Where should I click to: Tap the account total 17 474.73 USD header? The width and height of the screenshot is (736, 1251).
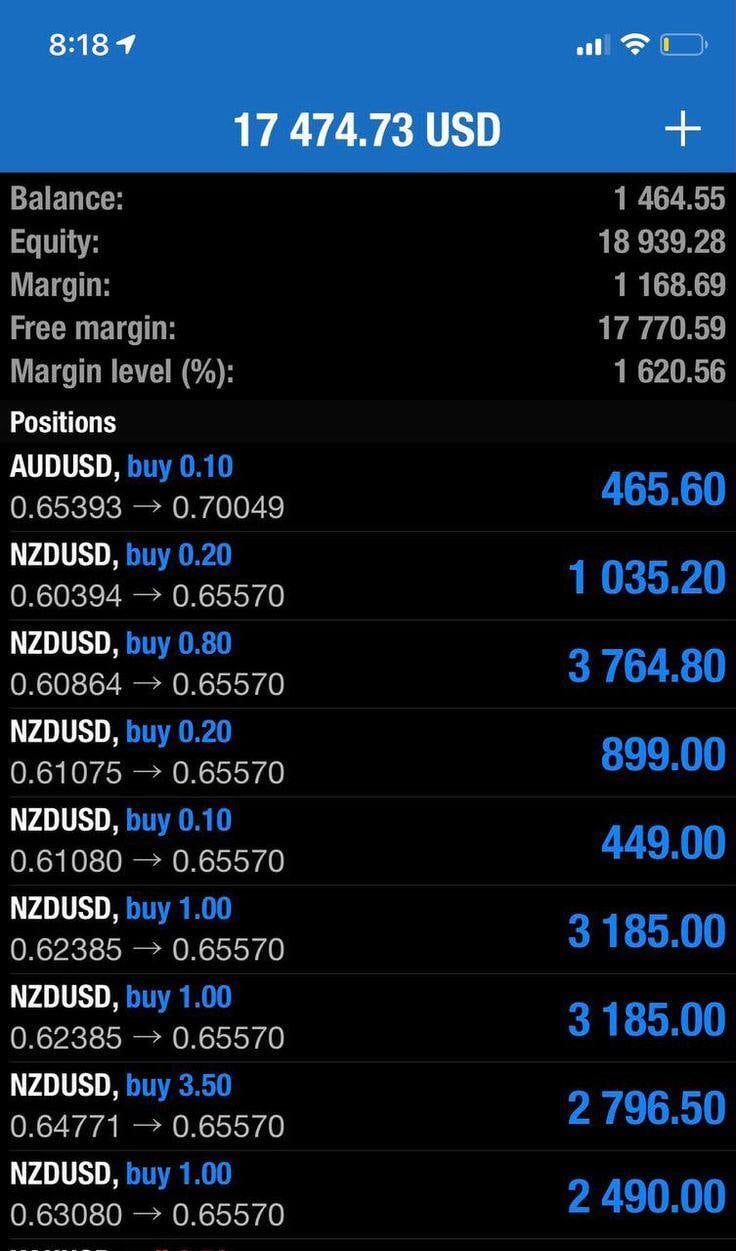(366, 128)
